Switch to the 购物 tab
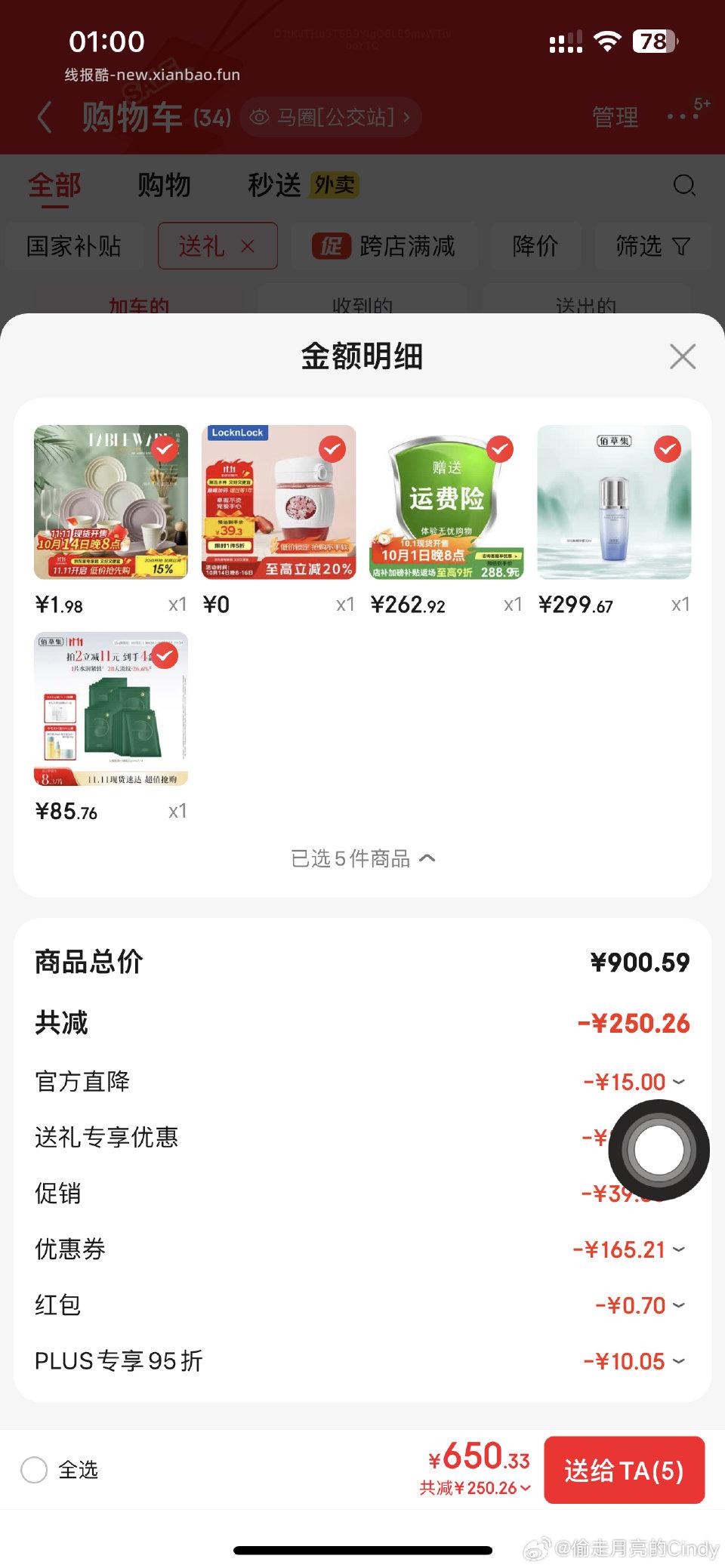The image size is (725, 1568). point(164,185)
